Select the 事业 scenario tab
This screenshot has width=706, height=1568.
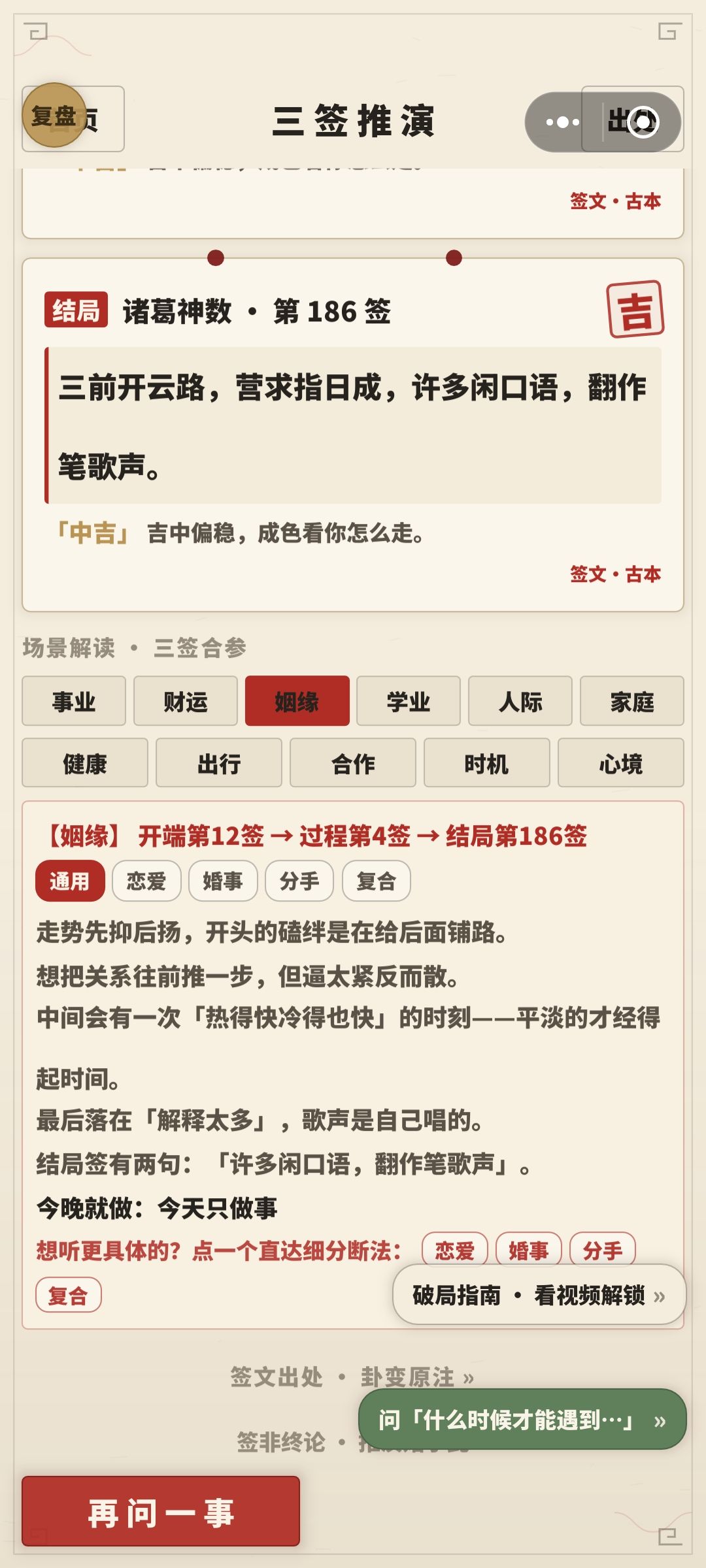(x=74, y=701)
